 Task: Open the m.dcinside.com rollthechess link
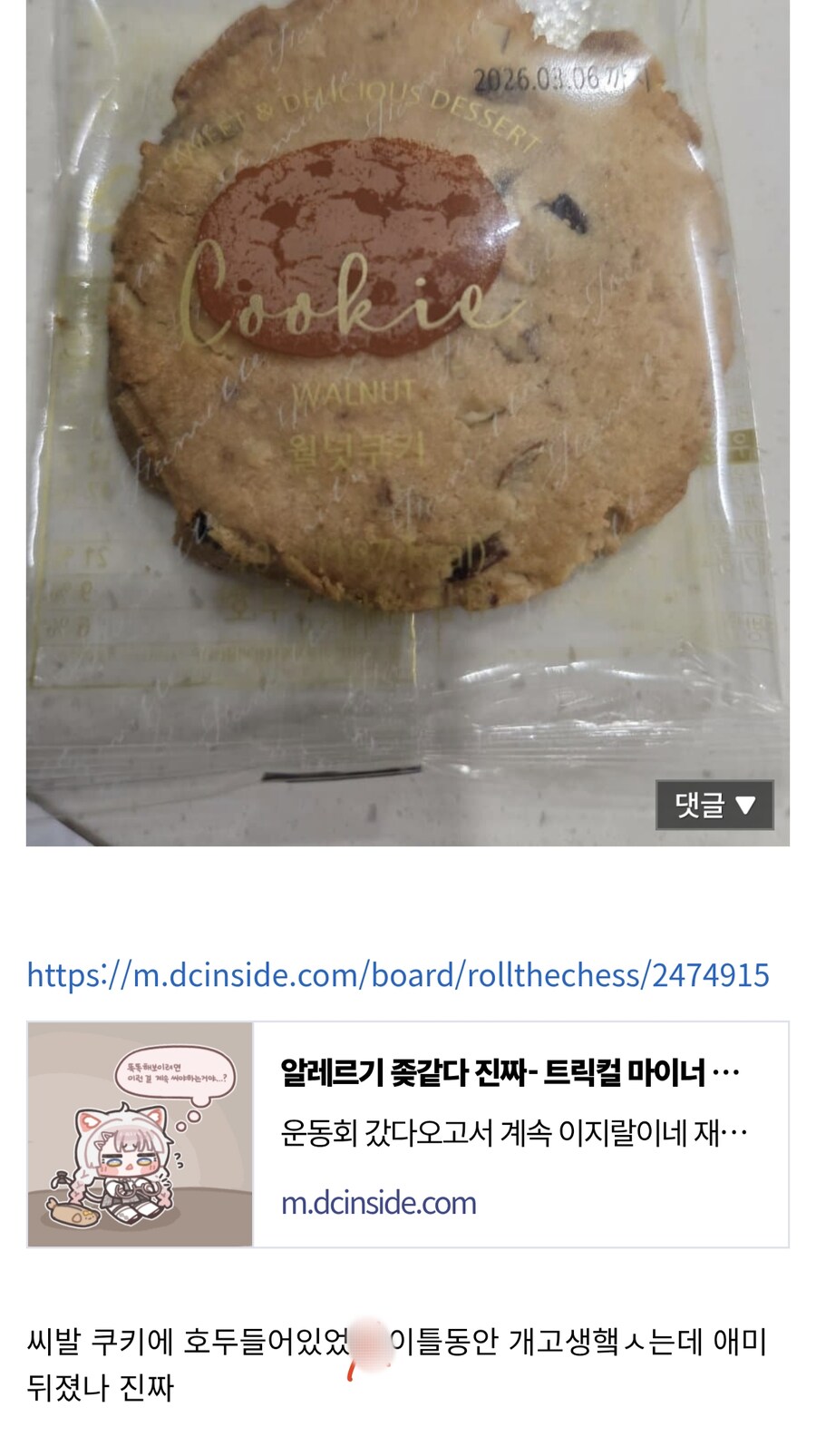pyautogui.click(x=397, y=975)
